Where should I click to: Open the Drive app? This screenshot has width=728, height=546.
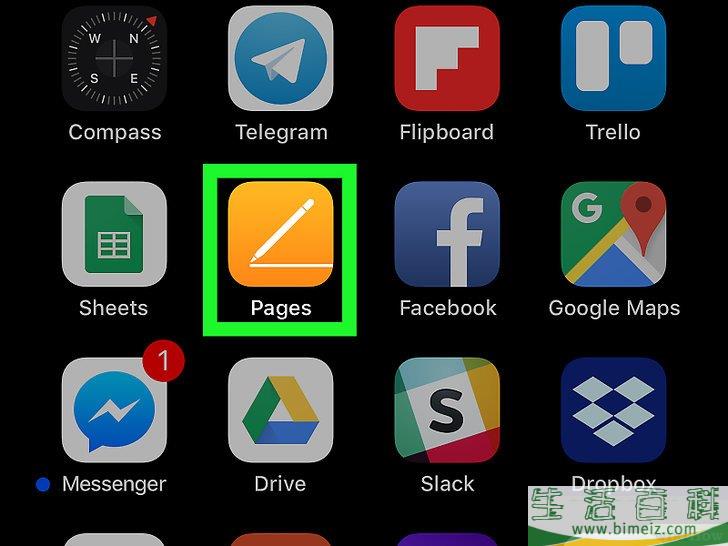281,410
